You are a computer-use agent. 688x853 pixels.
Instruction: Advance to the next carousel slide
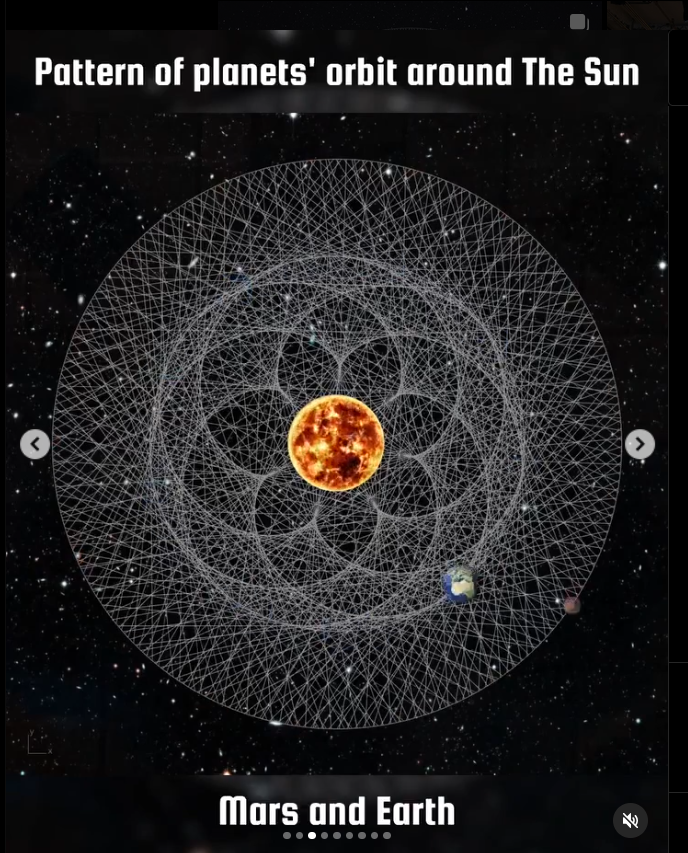point(640,444)
